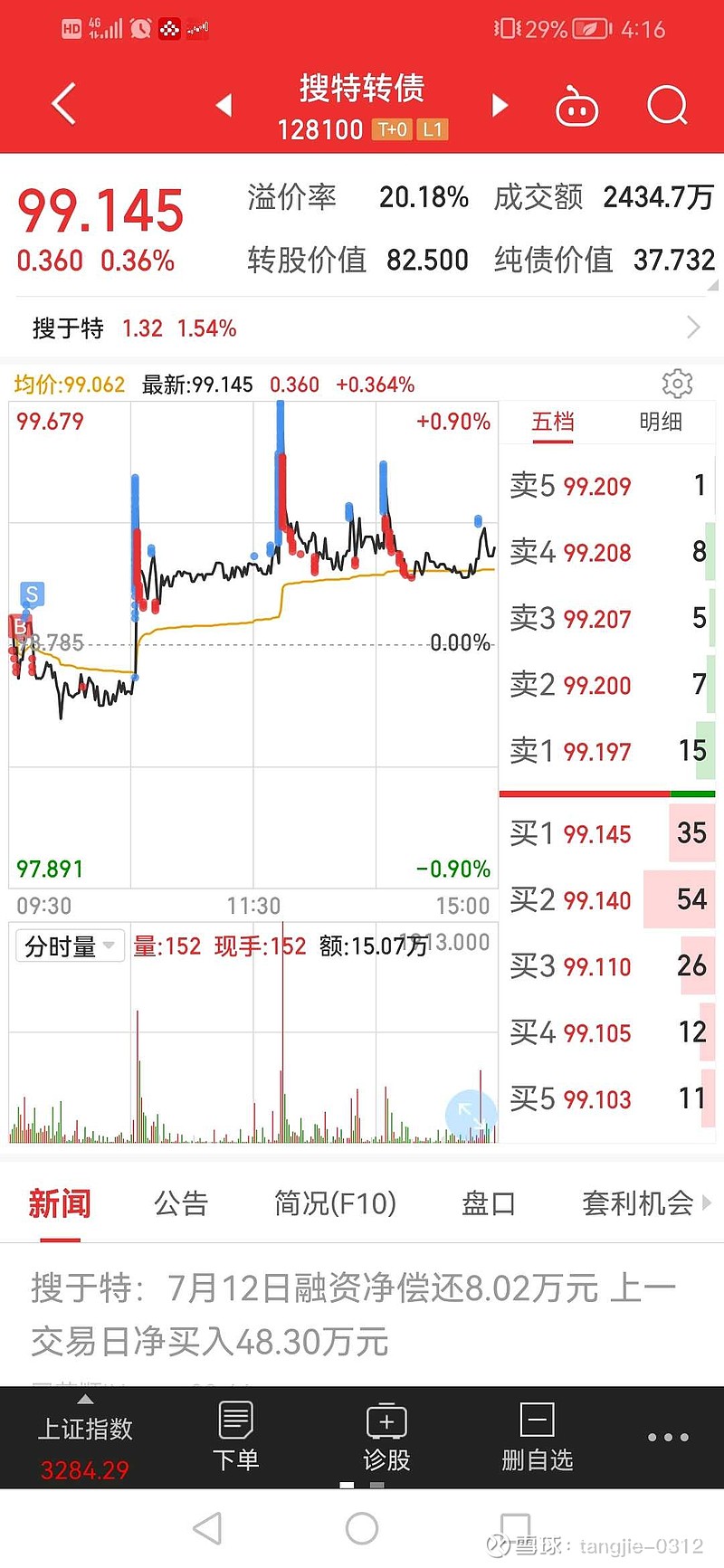Open 诊股 stock diagnosis
The width and height of the screenshot is (724, 1568).
click(x=386, y=1436)
